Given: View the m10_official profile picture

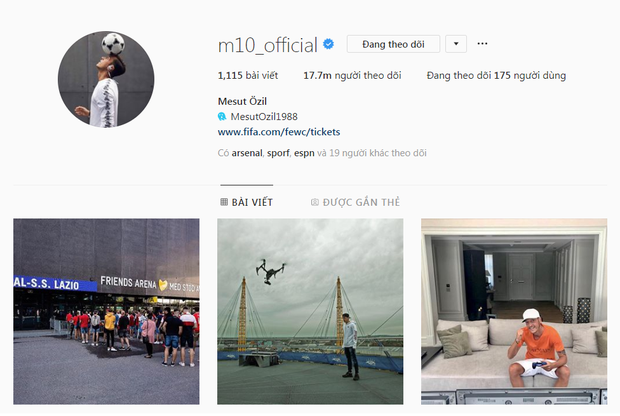Looking at the screenshot, I should pos(106,79).
